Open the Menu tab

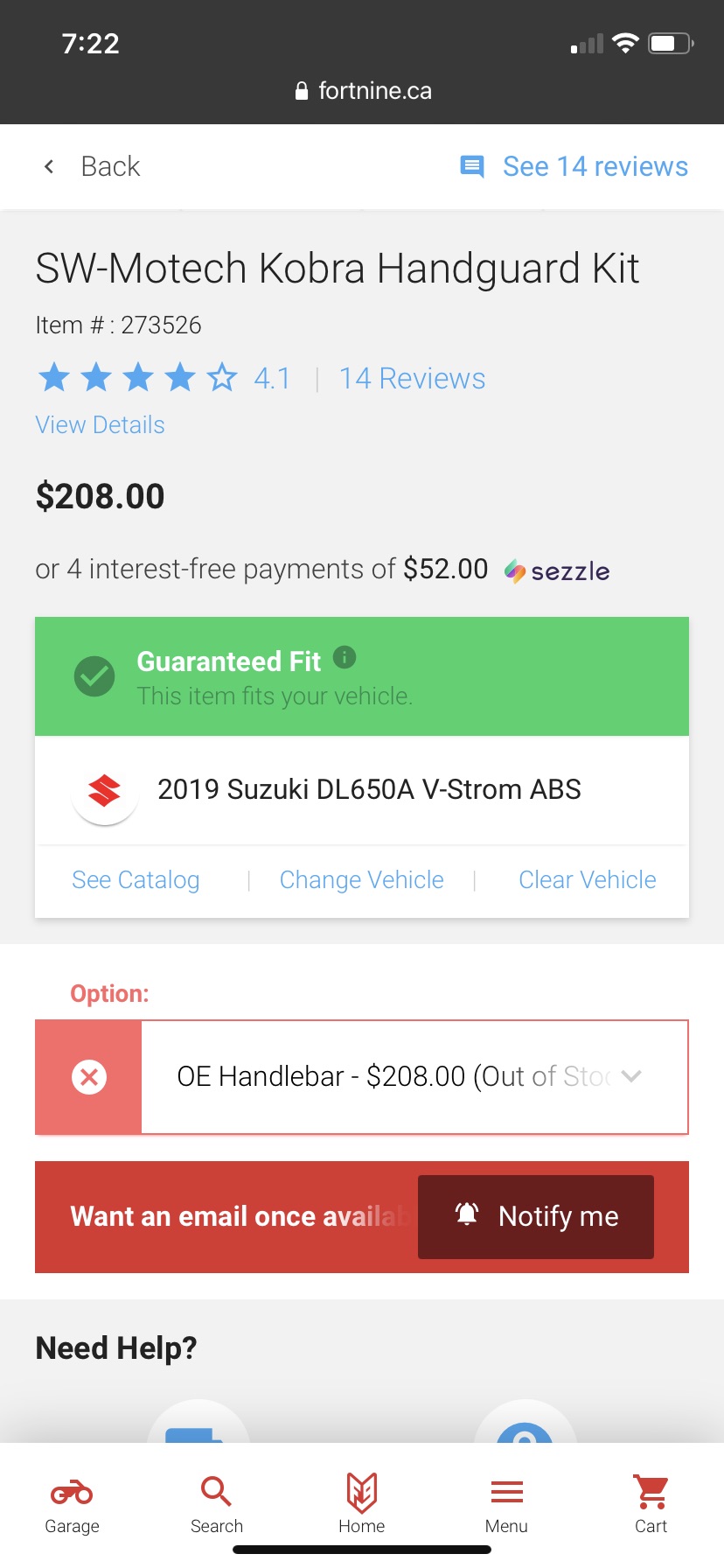(506, 1505)
